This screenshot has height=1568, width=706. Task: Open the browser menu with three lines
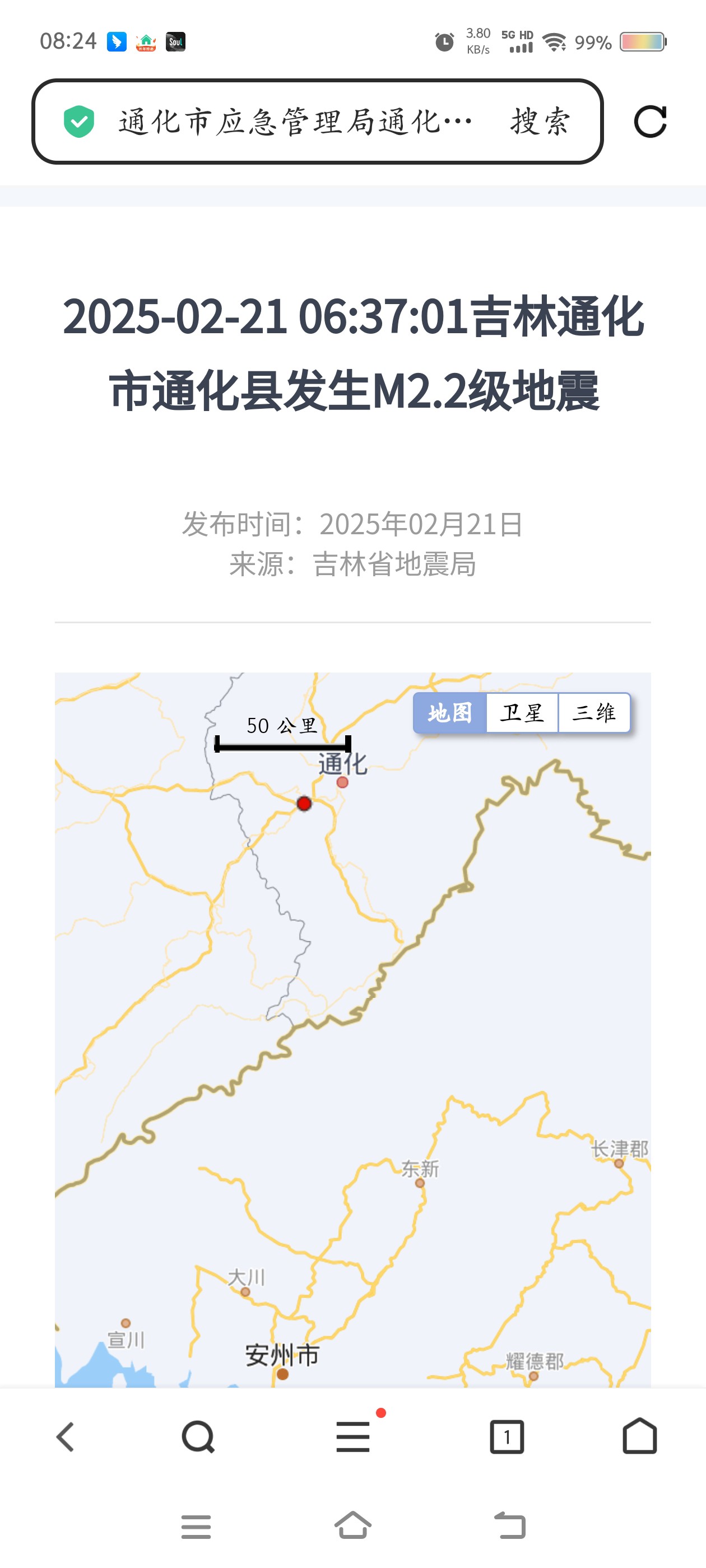354,1437
